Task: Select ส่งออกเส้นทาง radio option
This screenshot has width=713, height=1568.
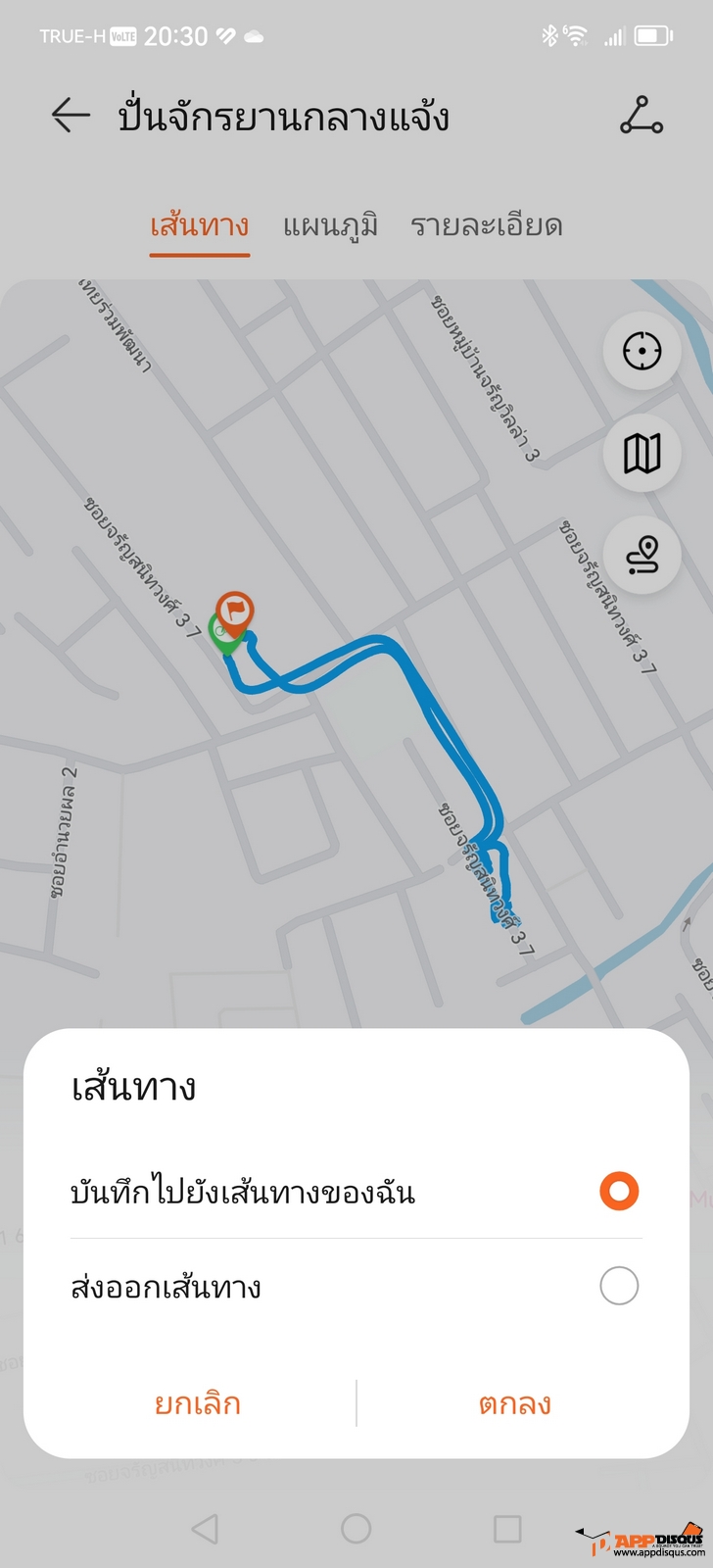Action: coord(356,1286)
